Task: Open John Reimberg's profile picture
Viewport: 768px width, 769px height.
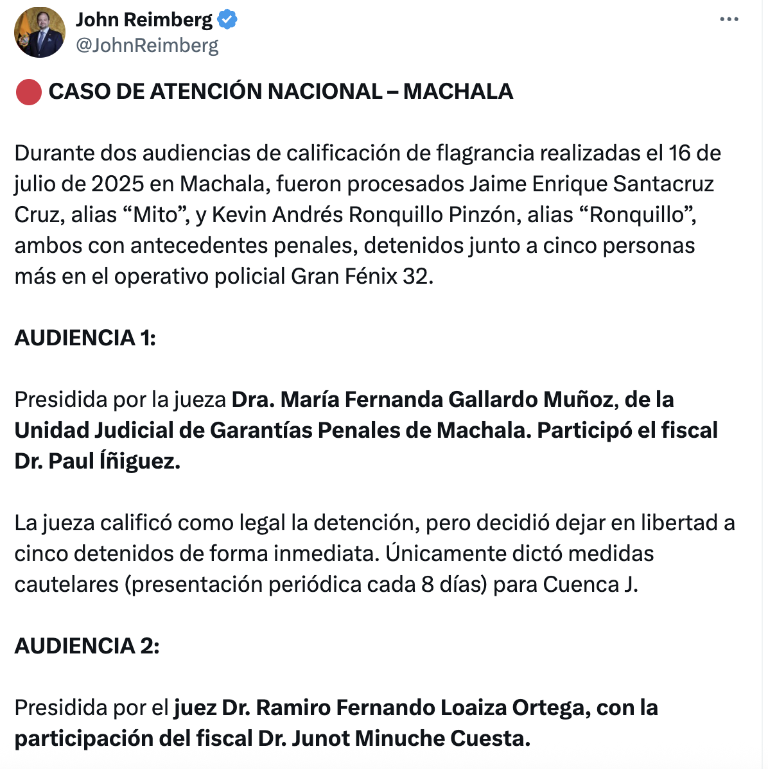Action: pos(38,32)
